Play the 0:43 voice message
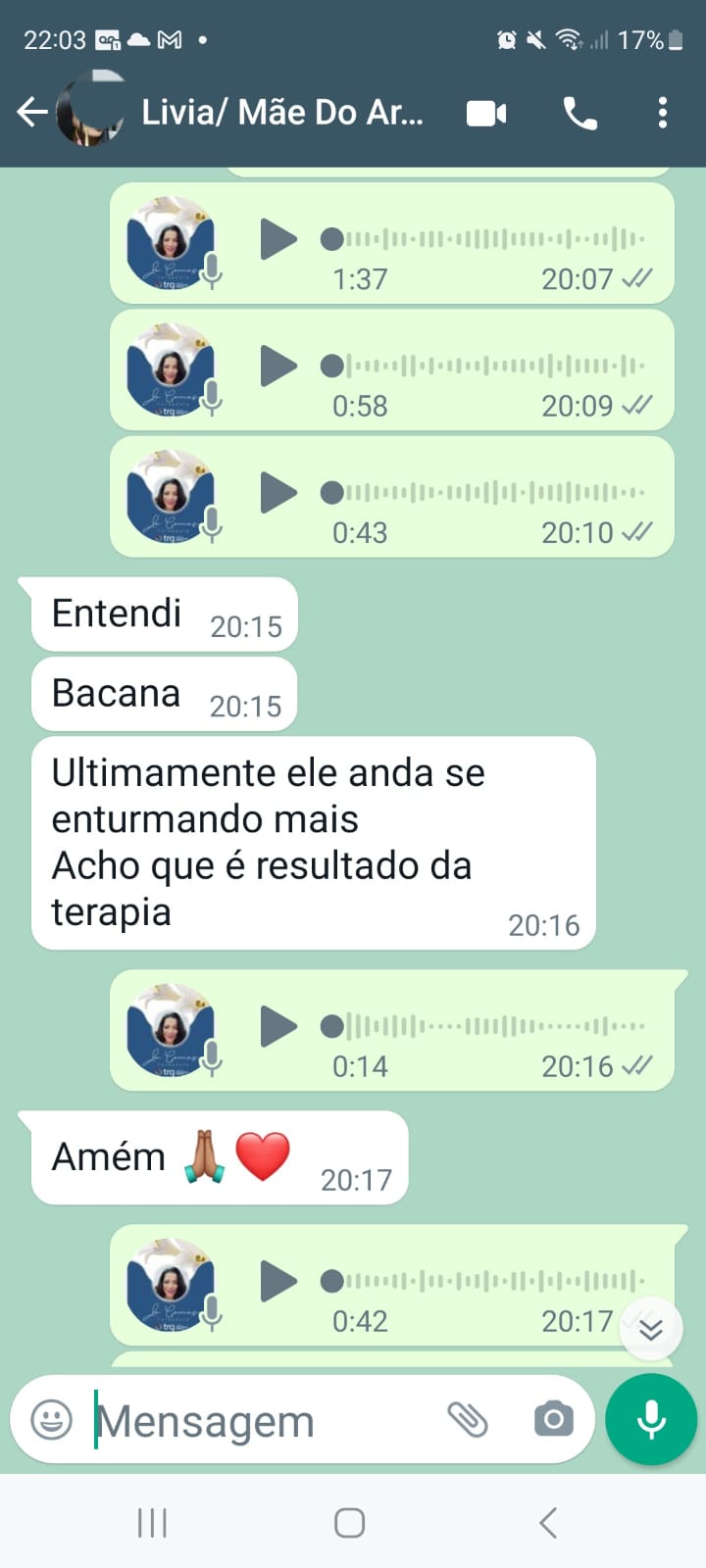This screenshot has height=1568, width=706. click(277, 493)
